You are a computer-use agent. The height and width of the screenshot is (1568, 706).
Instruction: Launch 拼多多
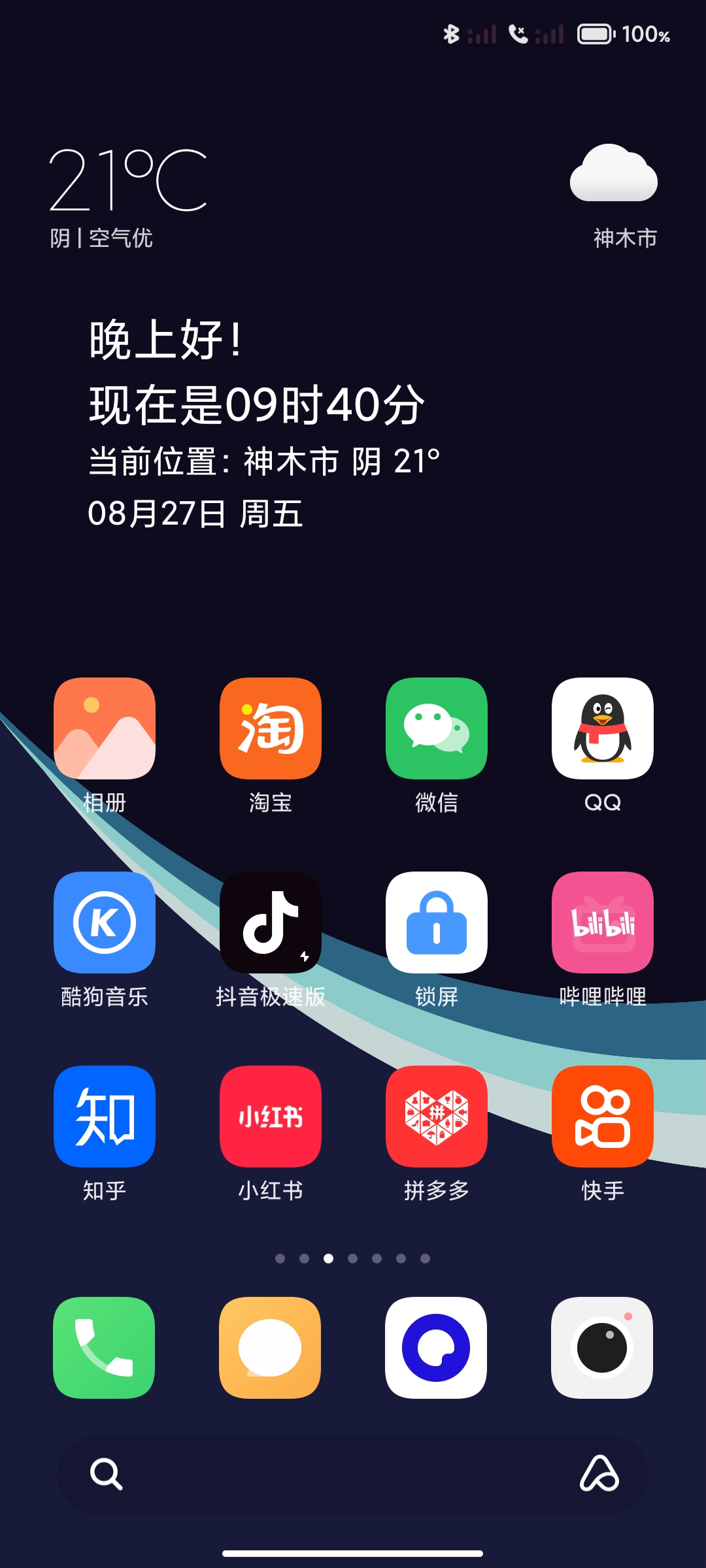pyautogui.click(x=437, y=1117)
